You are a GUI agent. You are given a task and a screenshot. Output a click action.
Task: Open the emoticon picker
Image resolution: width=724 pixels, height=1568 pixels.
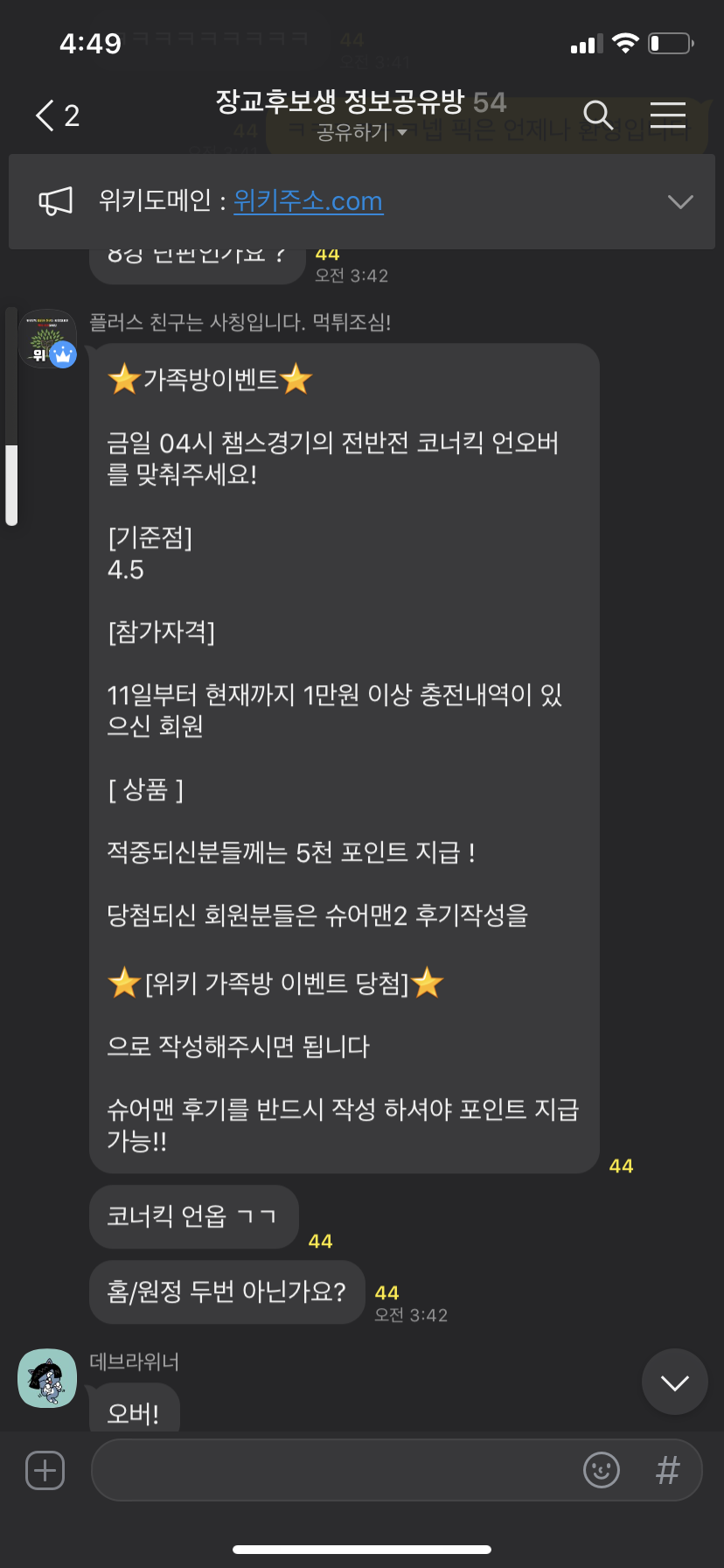point(601,1470)
